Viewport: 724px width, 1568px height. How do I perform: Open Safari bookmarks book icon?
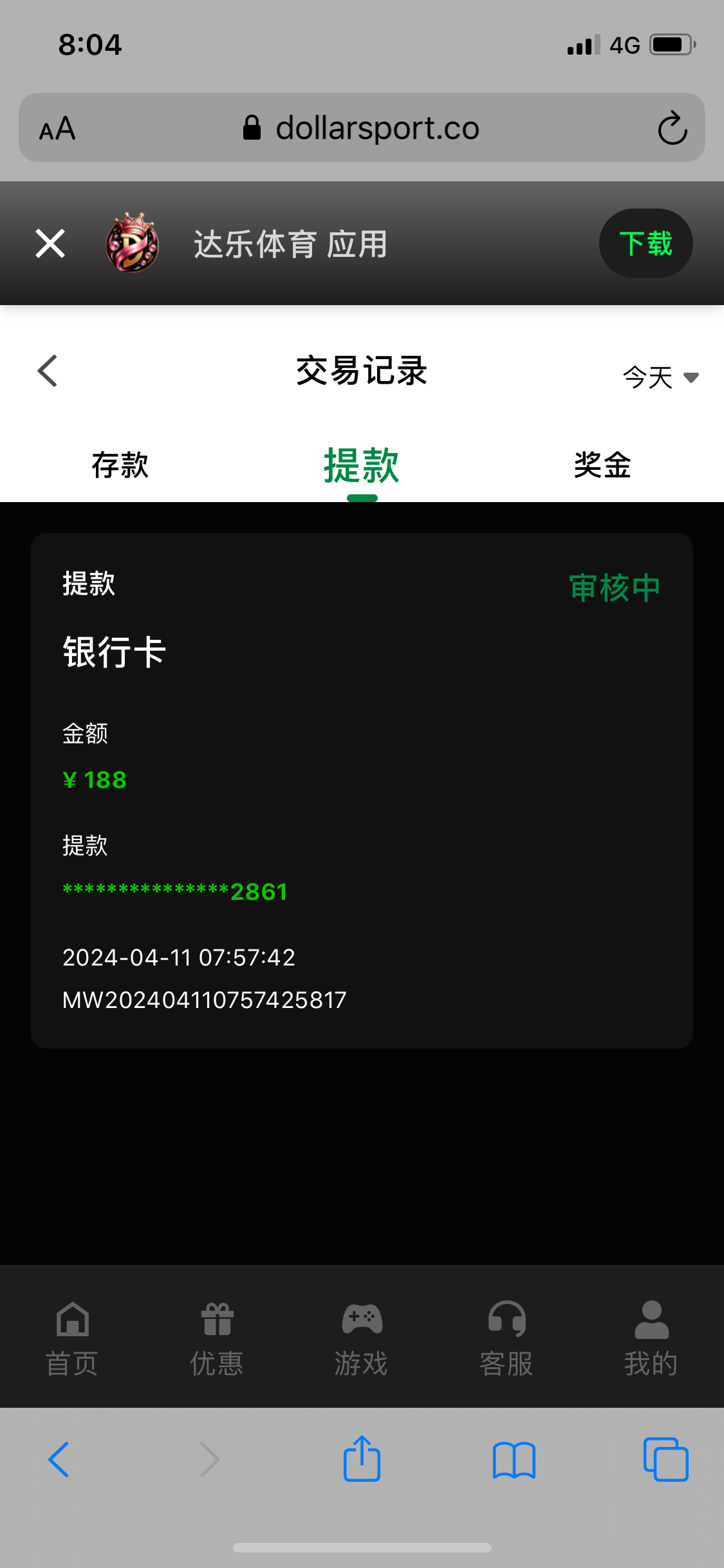pyautogui.click(x=514, y=1459)
